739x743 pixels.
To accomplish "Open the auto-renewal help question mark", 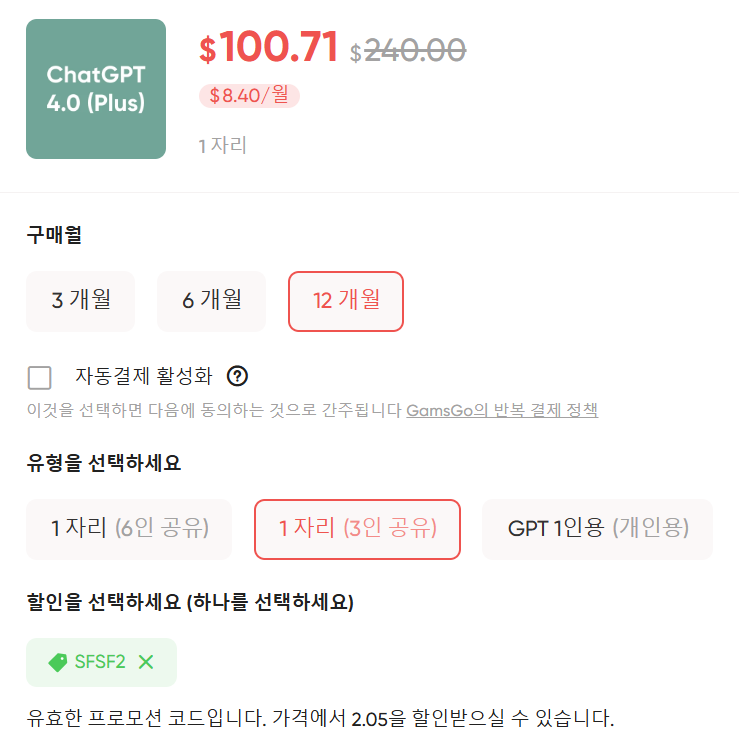I will [237, 376].
